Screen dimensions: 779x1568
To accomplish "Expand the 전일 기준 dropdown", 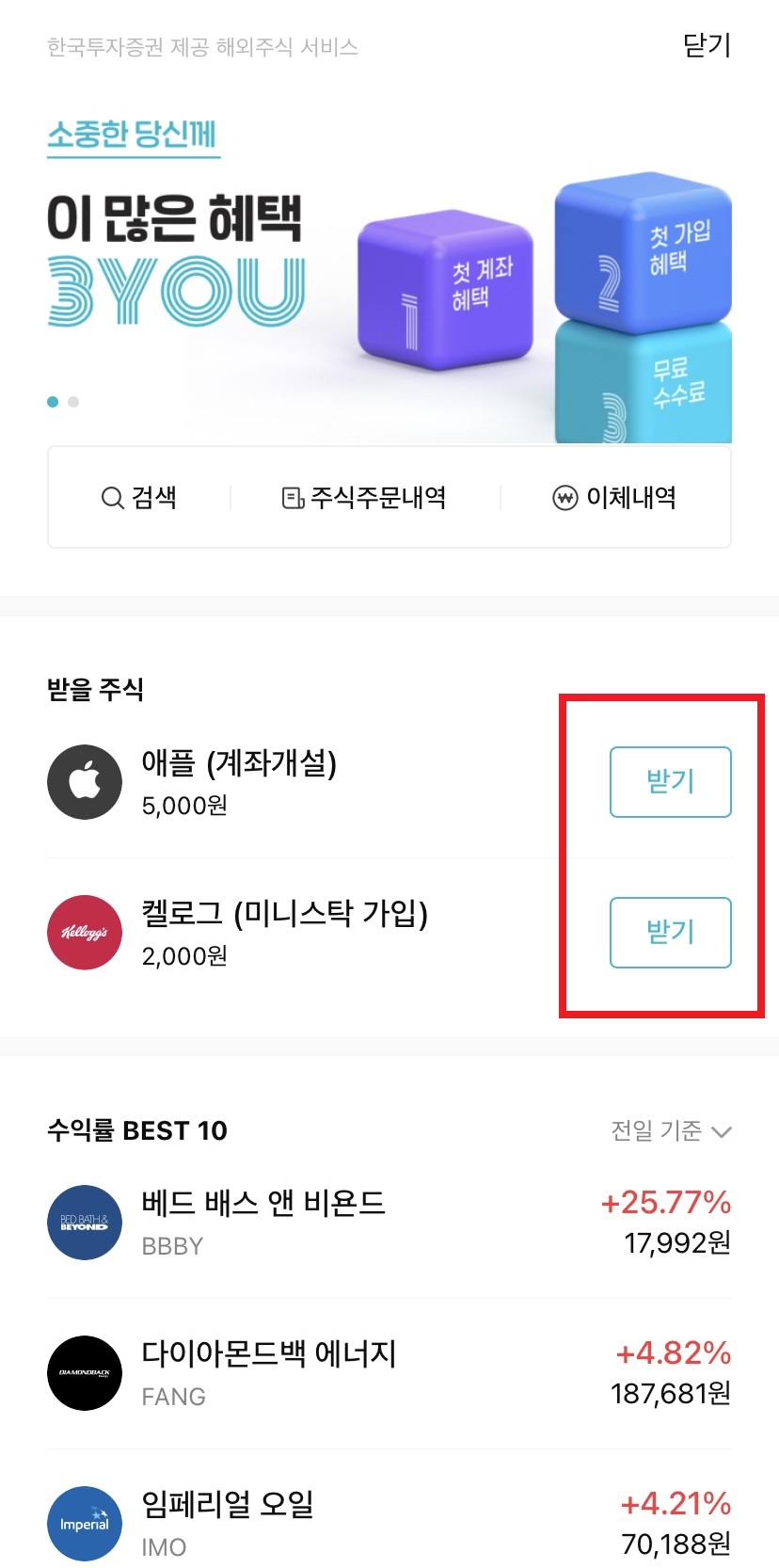I will pyautogui.click(x=670, y=1130).
